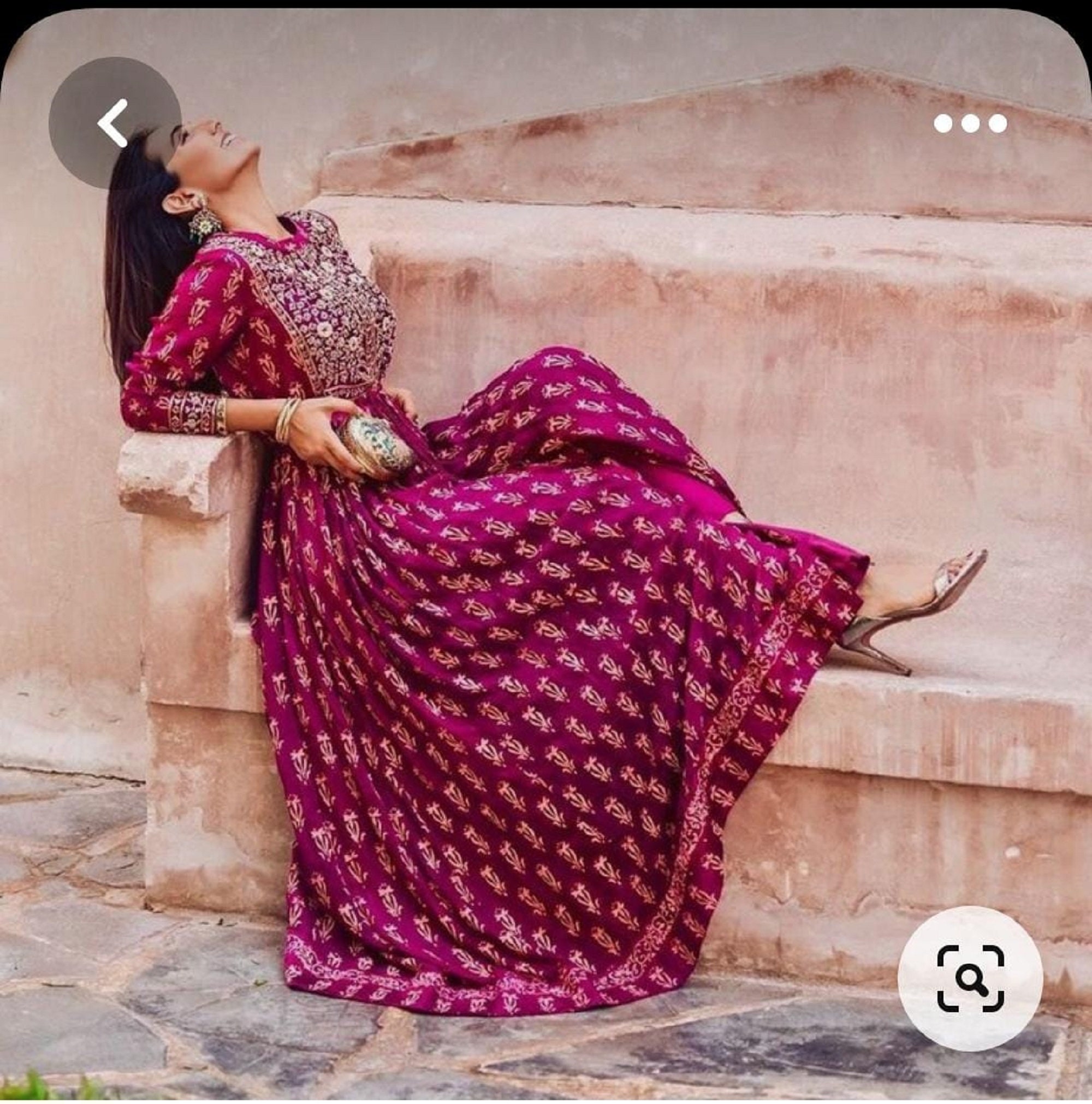The image size is (1092, 1104).
Task: Open the three-dot overflow menu
Action: coord(970,123)
